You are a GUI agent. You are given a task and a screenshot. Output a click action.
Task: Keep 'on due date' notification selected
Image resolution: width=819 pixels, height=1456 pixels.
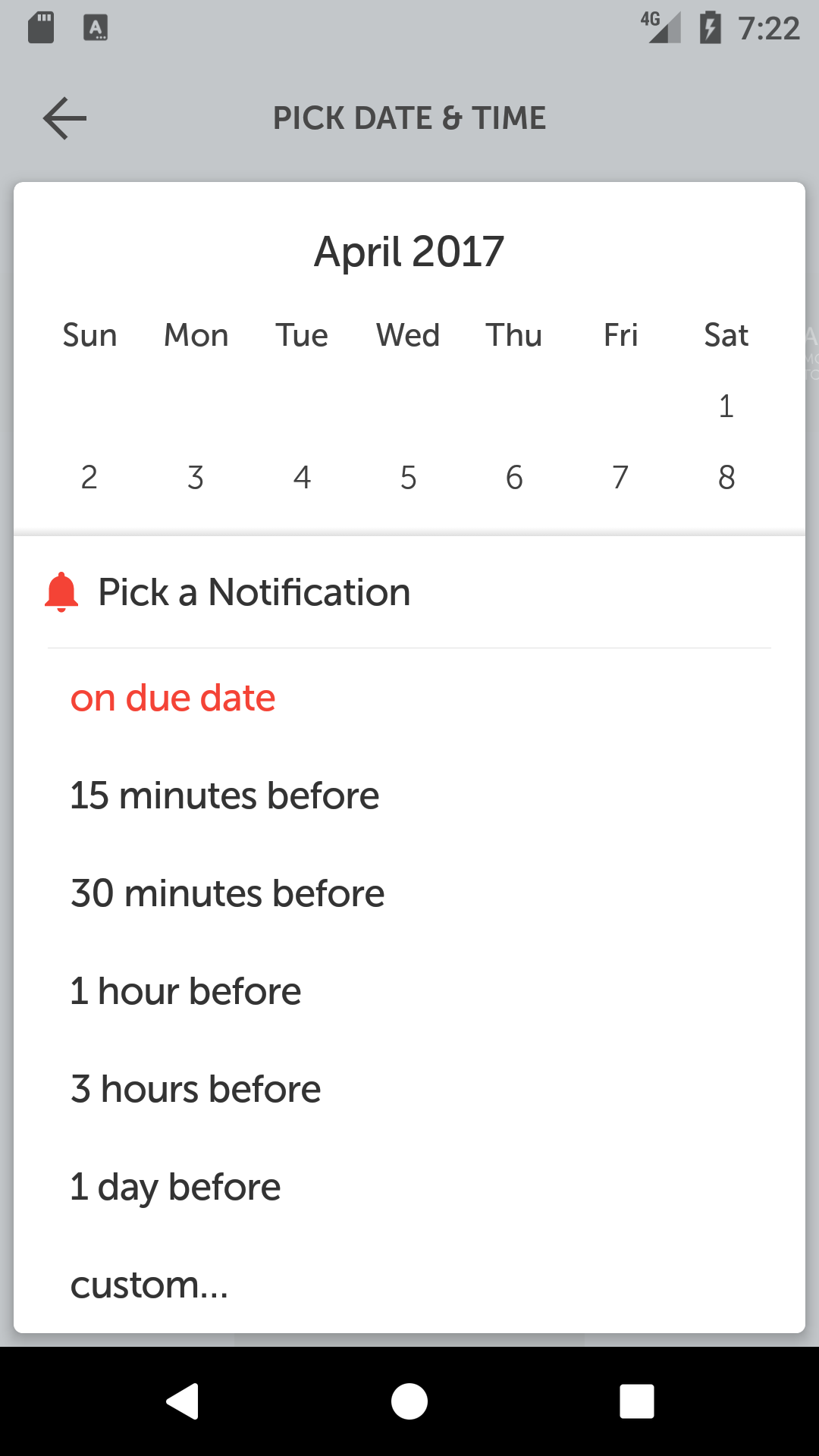click(x=172, y=697)
